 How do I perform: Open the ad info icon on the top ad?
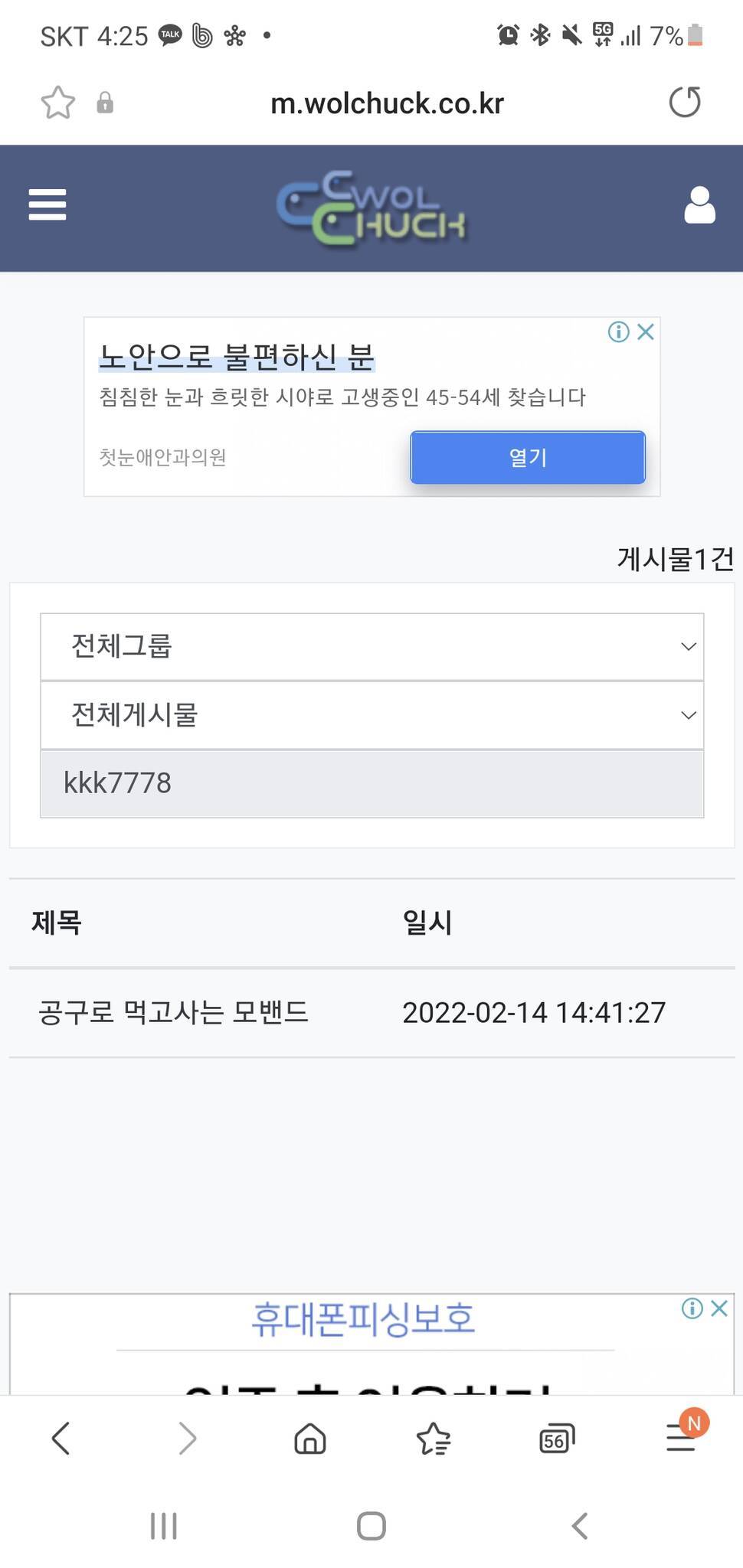tap(618, 332)
